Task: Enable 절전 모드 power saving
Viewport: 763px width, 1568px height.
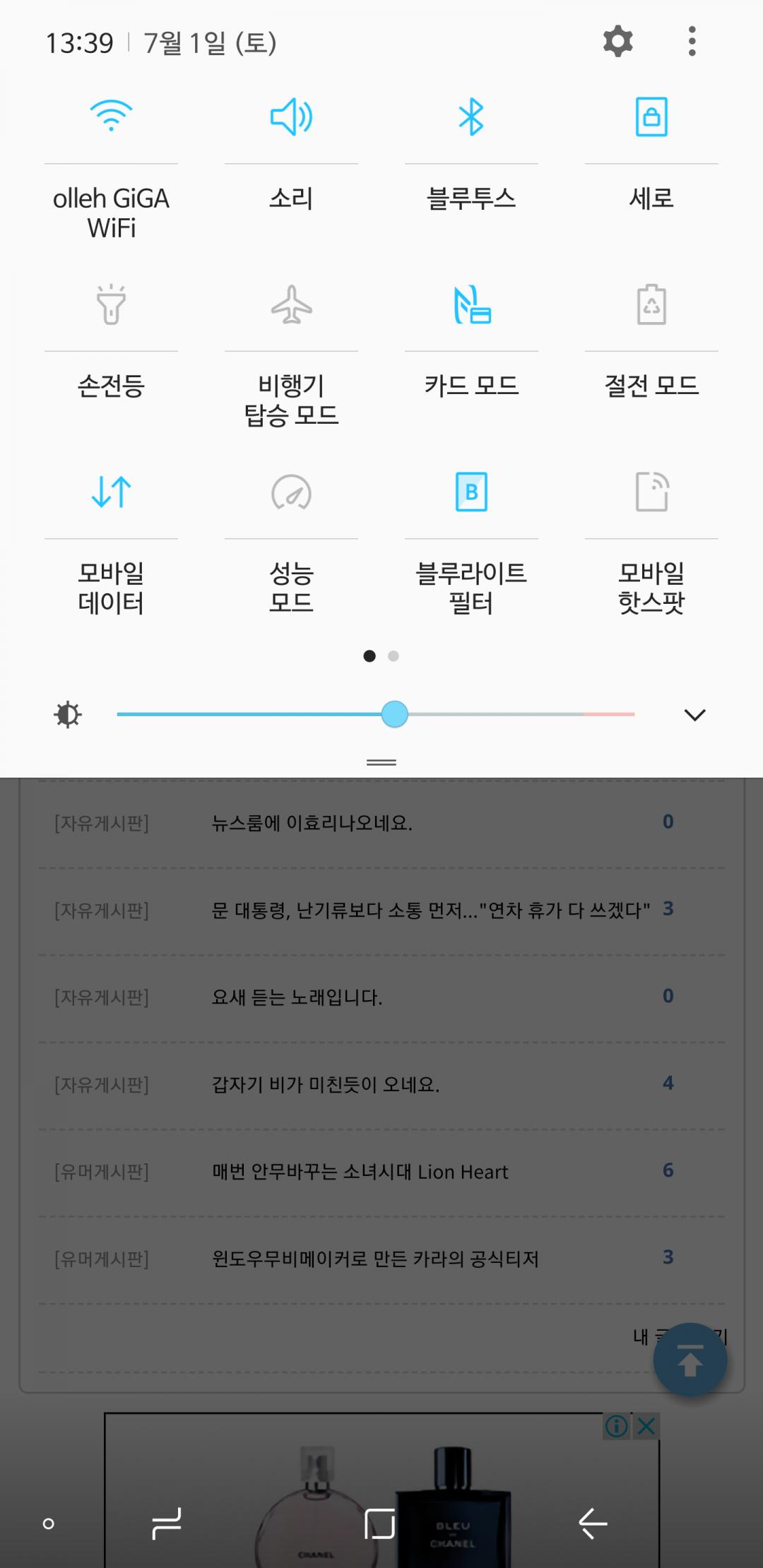Action: pos(651,304)
